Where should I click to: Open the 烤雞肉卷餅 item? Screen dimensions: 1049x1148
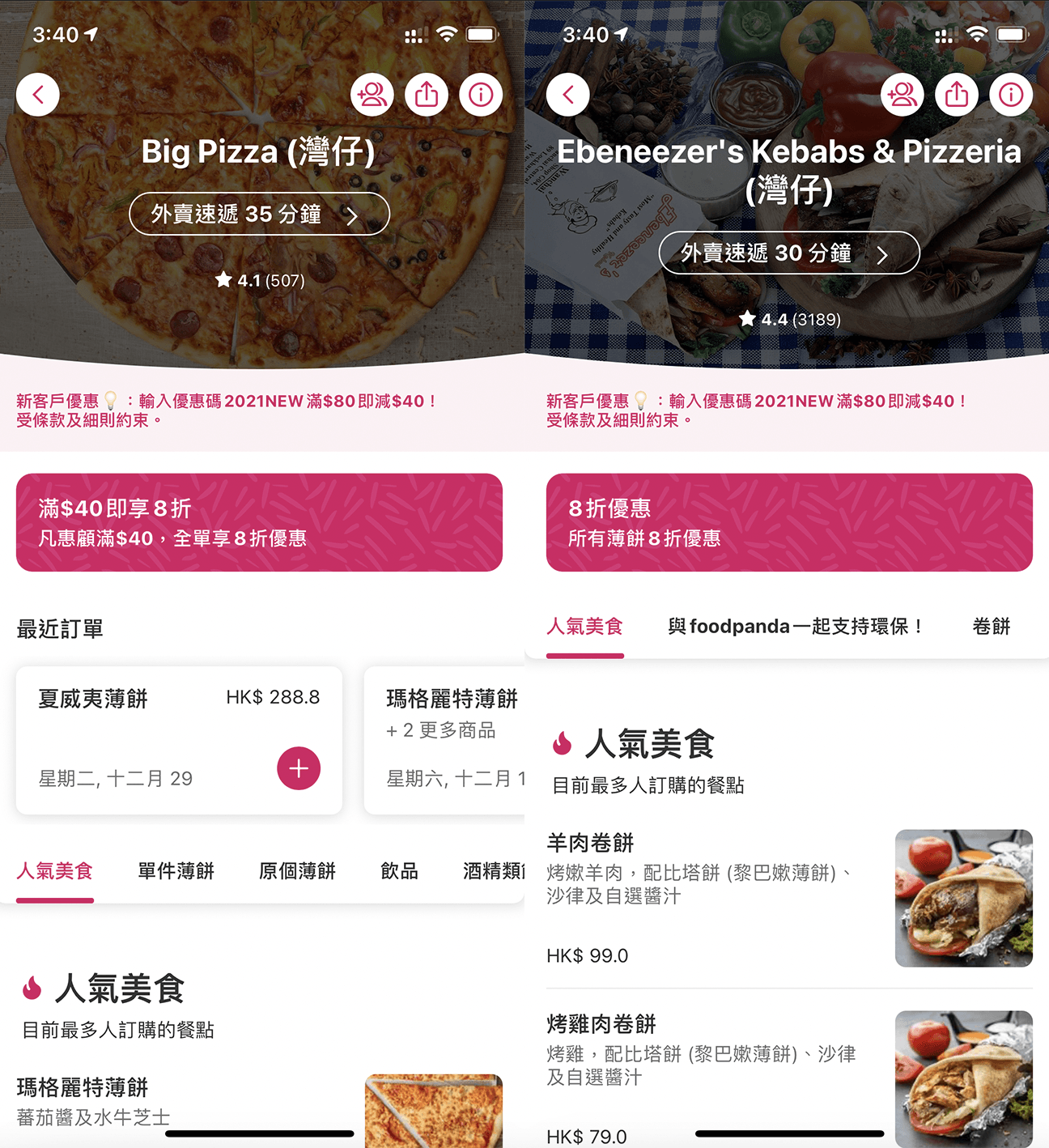click(x=789, y=1078)
